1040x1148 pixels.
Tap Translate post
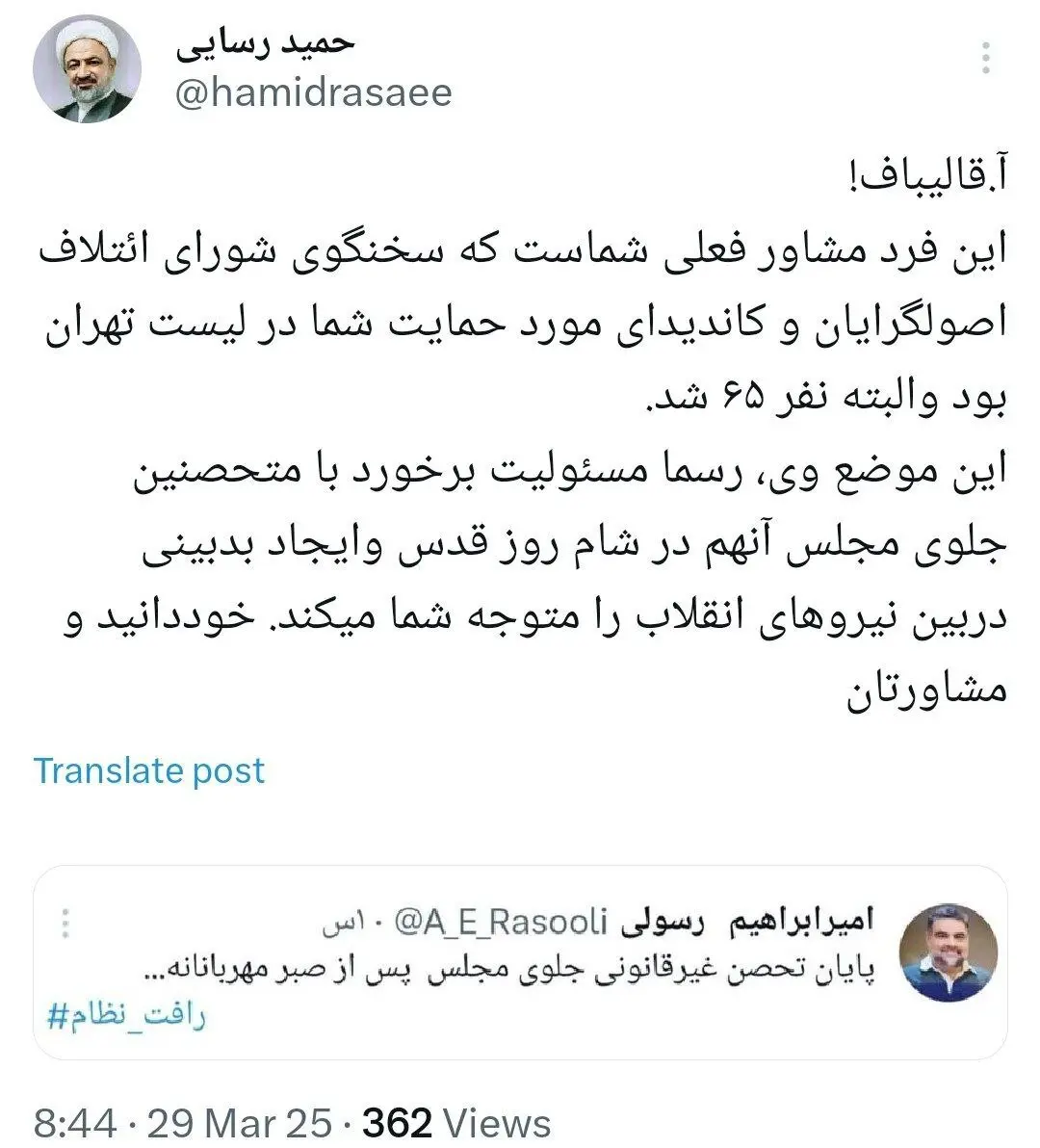pyautogui.click(x=149, y=770)
